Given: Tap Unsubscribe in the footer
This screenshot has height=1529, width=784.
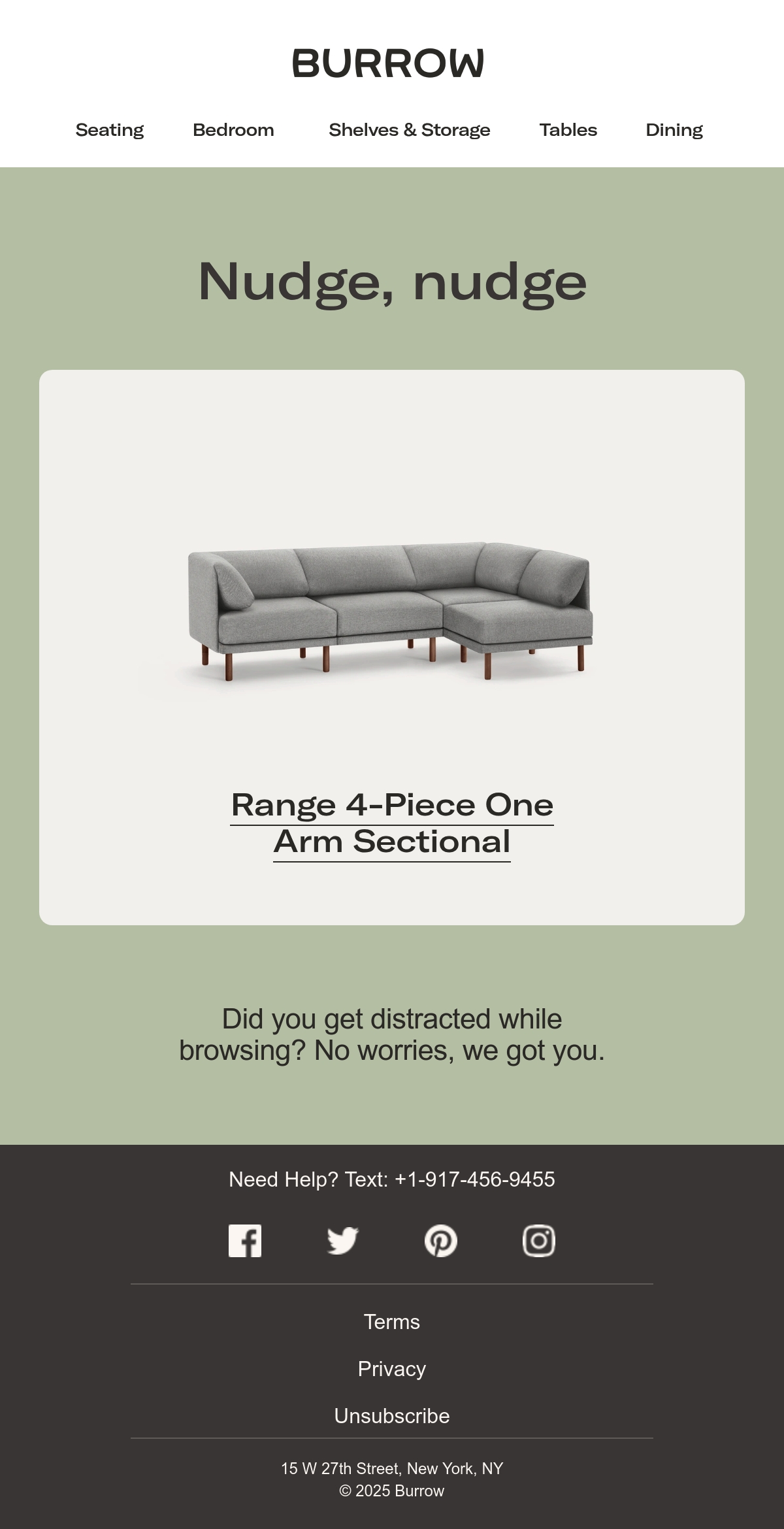Looking at the screenshot, I should pos(392,1416).
